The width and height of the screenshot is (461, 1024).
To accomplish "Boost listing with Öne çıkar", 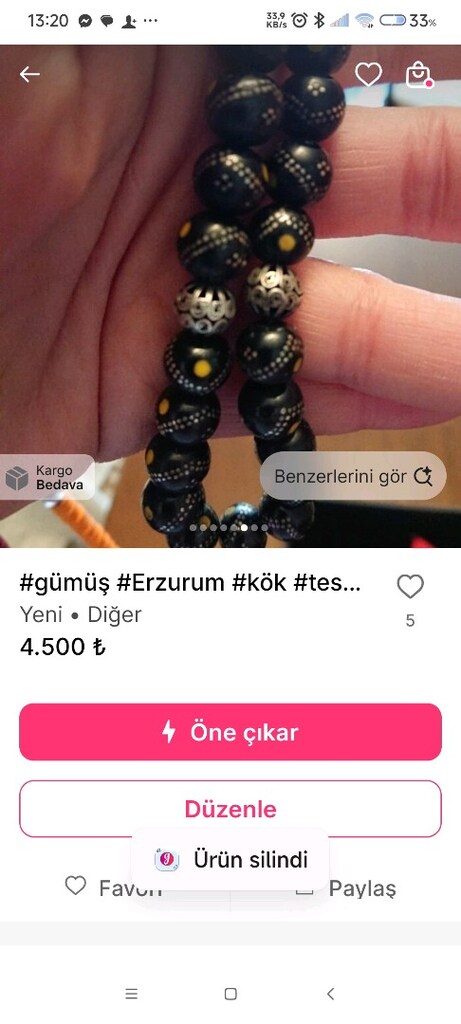I will point(230,732).
